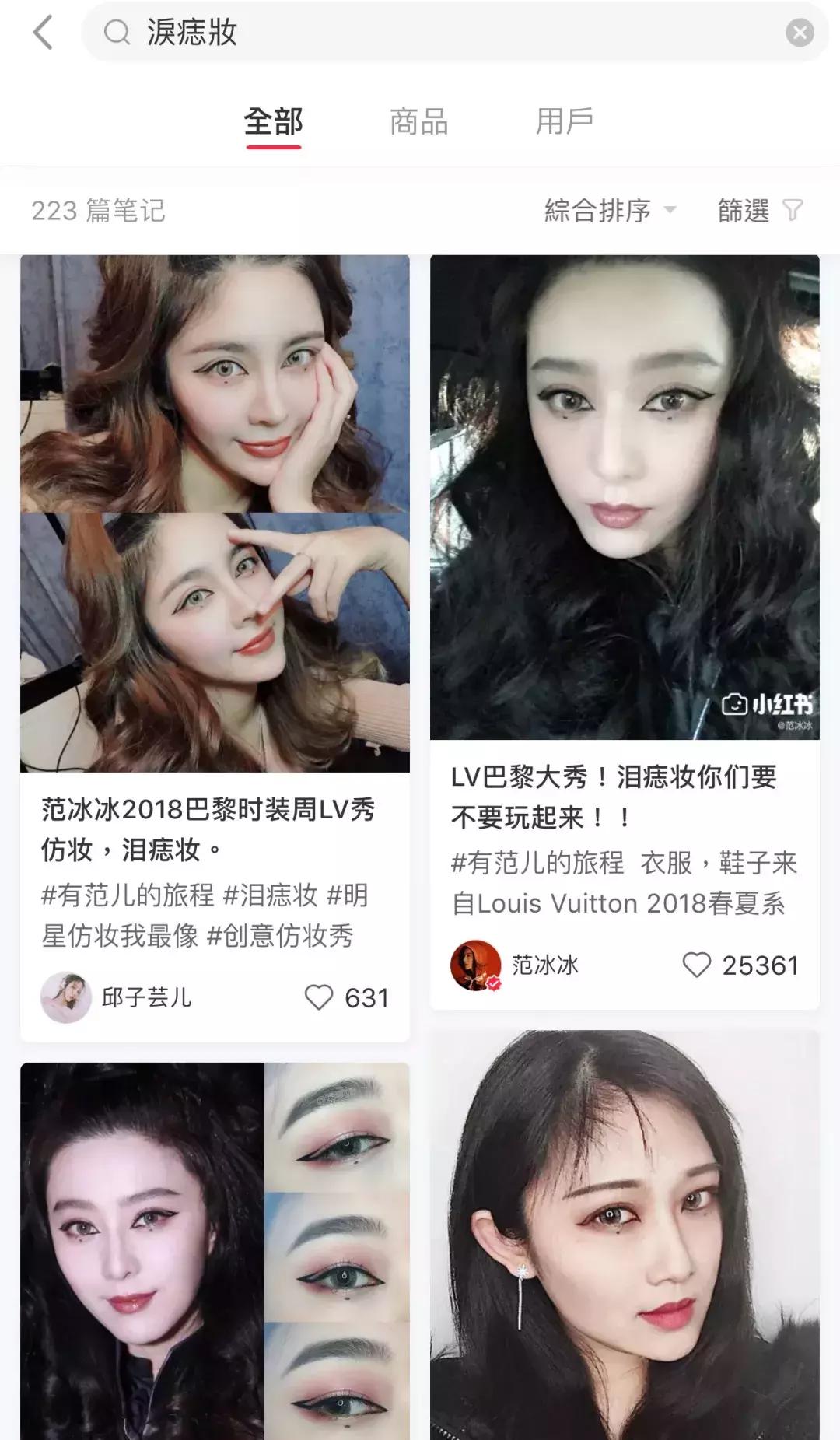Switch to the 用户 tab

(565, 121)
